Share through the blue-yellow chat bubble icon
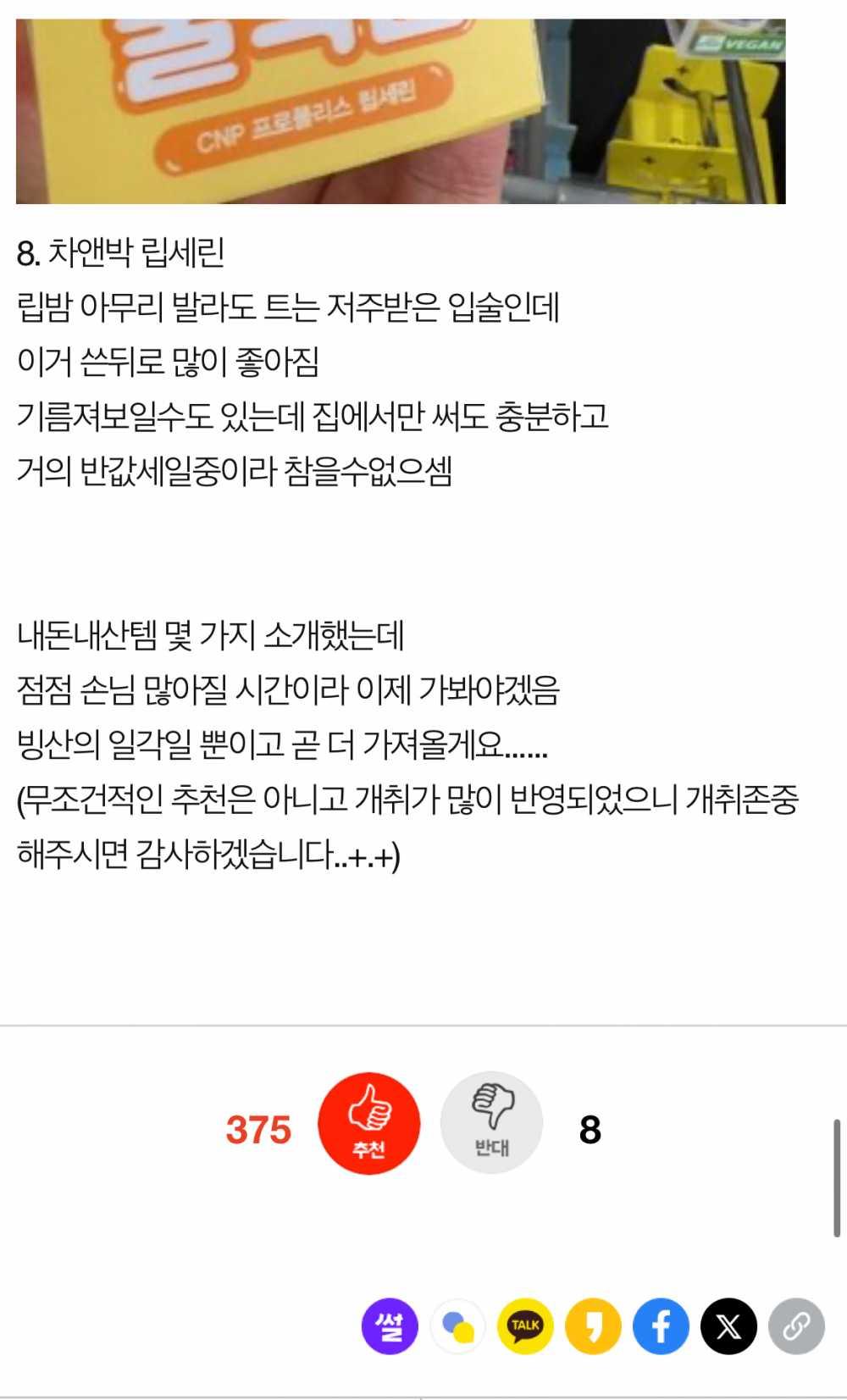Viewport: 847px width, 1400px height. tap(457, 1325)
